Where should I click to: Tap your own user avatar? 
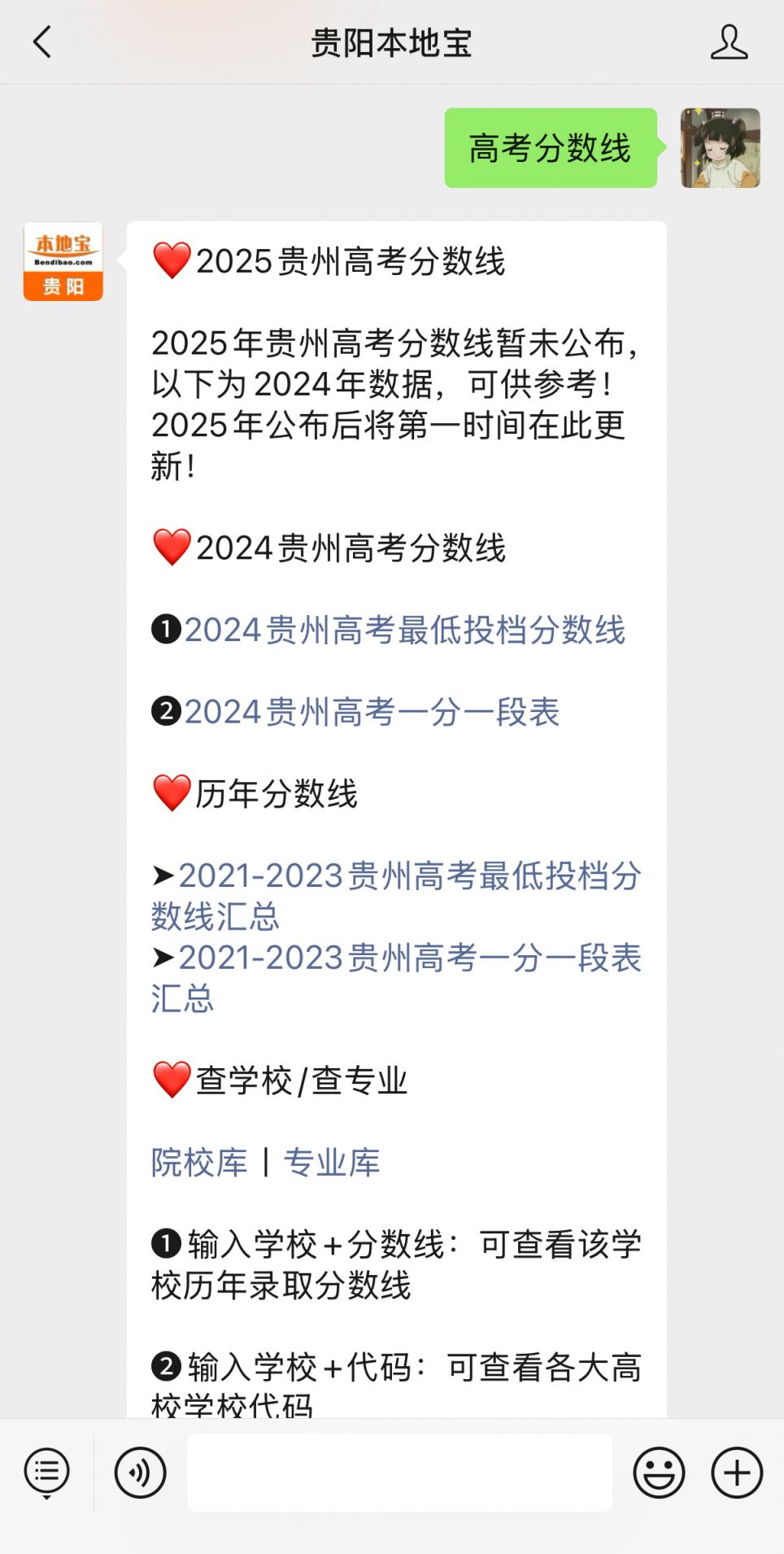coord(721,148)
